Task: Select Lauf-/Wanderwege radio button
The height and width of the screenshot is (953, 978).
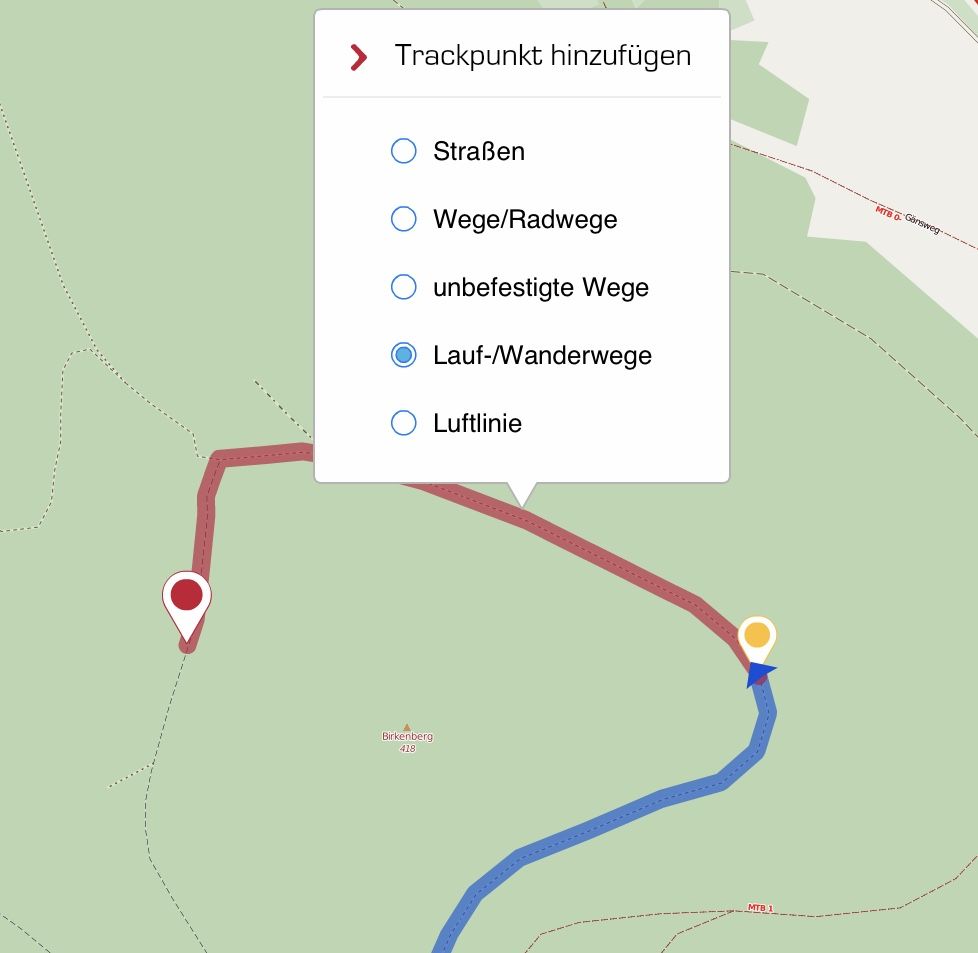Action: click(403, 355)
